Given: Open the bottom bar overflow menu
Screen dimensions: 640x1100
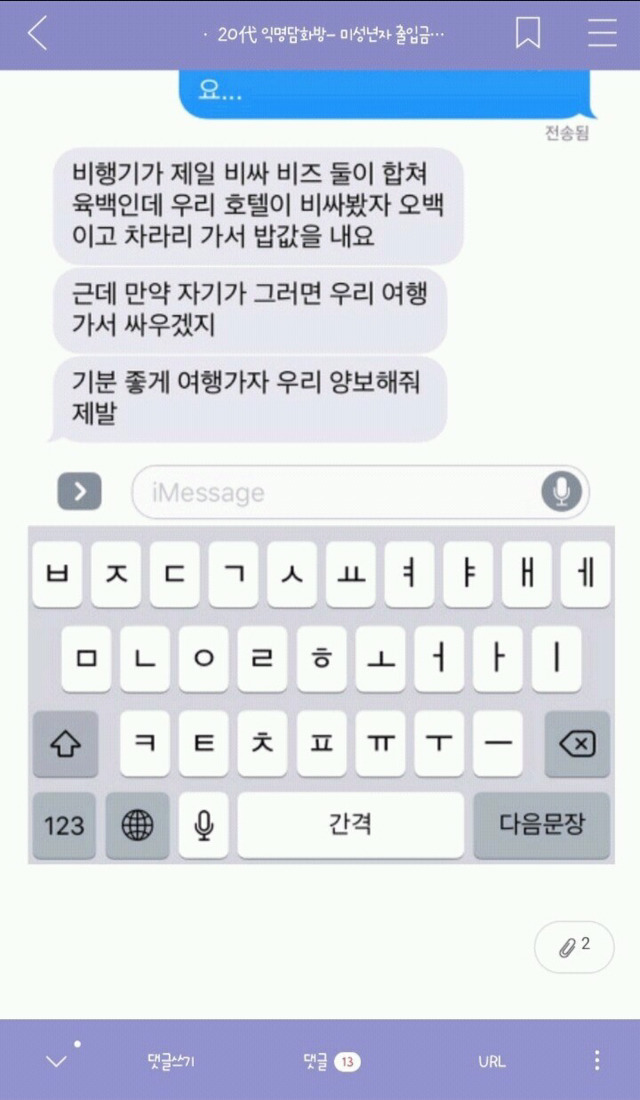Looking at the screenshot, I should (596, 1061).
